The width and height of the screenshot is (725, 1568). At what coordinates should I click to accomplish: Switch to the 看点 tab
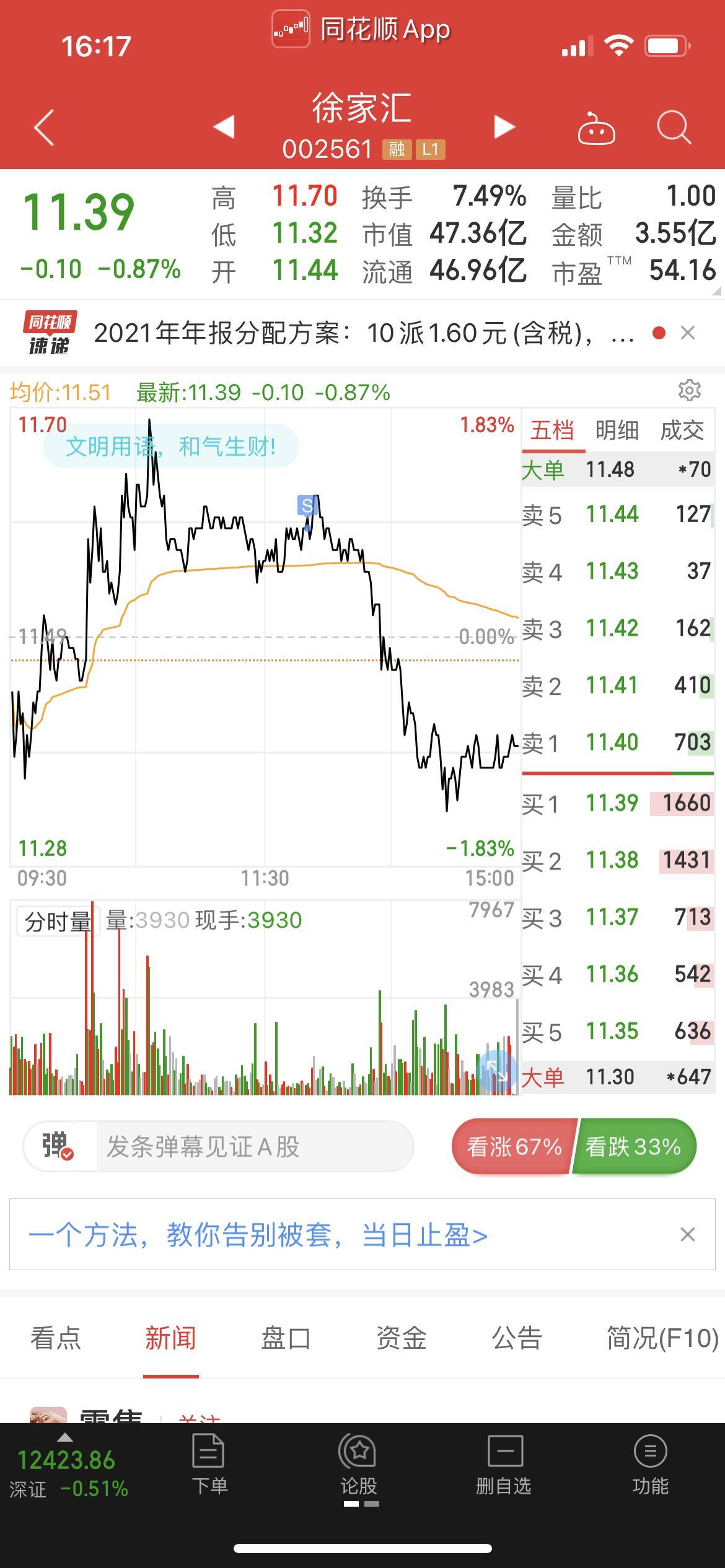pos(56,1338)
